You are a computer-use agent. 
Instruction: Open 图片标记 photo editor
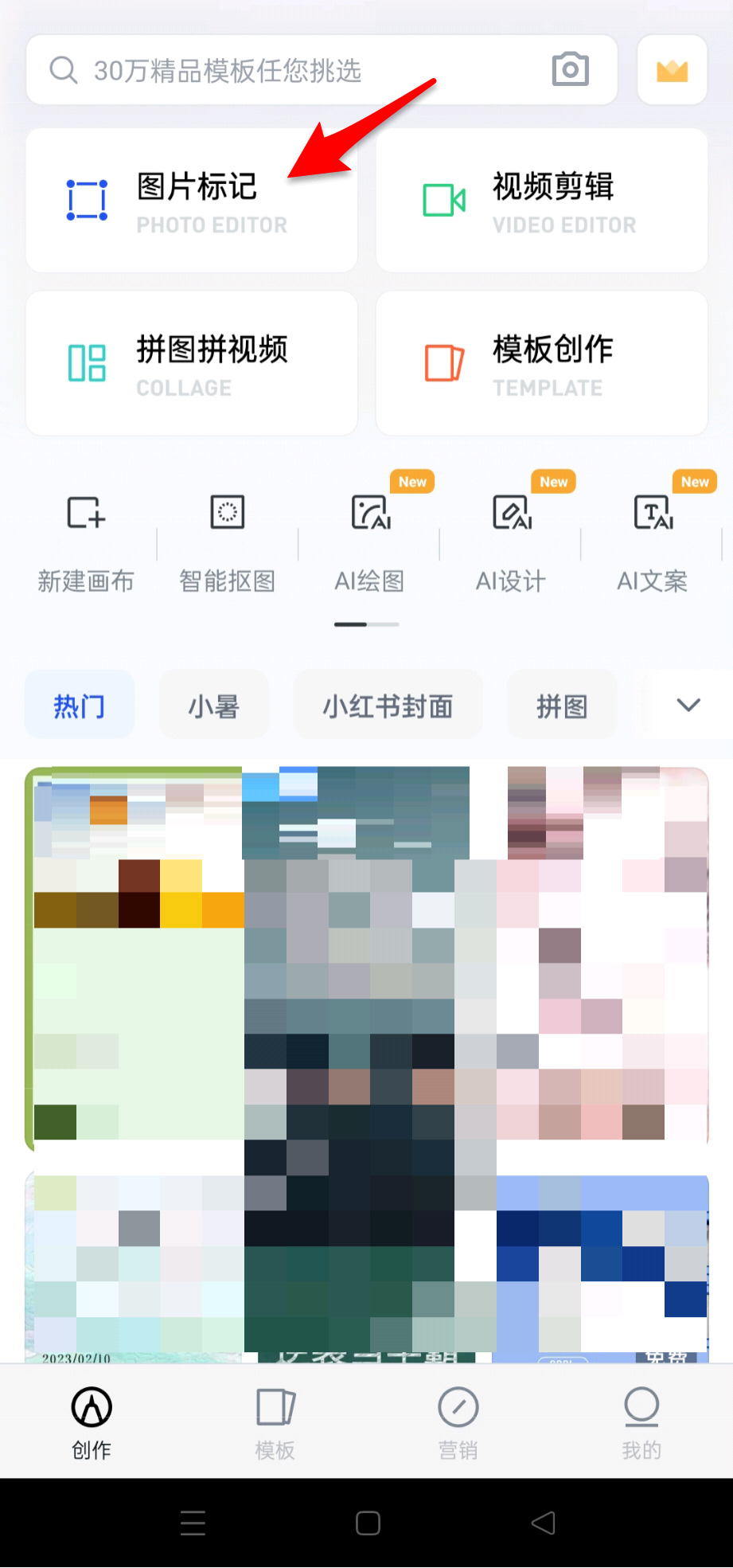(191, 201)
